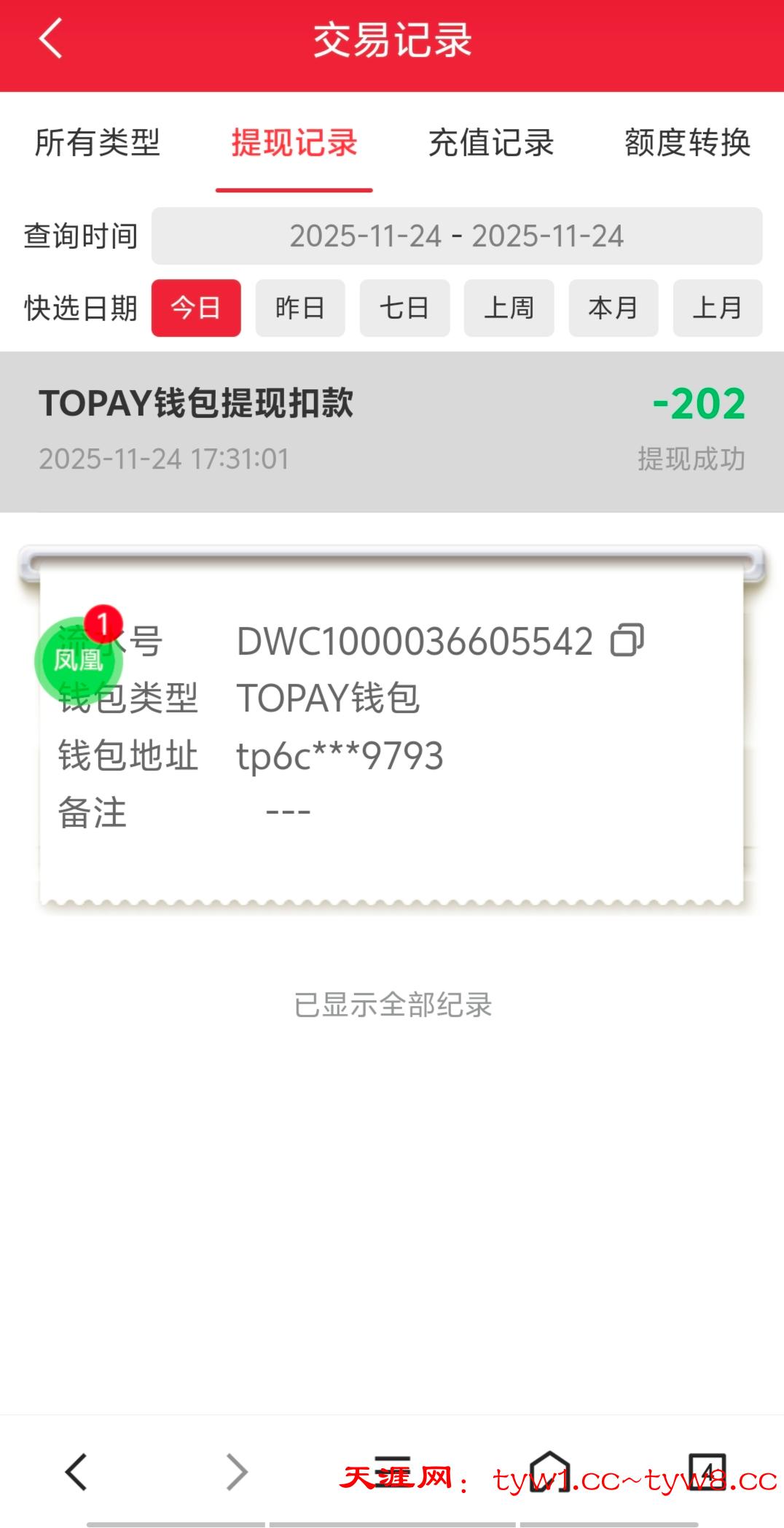Viewport: 784px width, 1528px height.
Task: Tap browser forward arrow in bottom bar
Action: (236, 1471)
